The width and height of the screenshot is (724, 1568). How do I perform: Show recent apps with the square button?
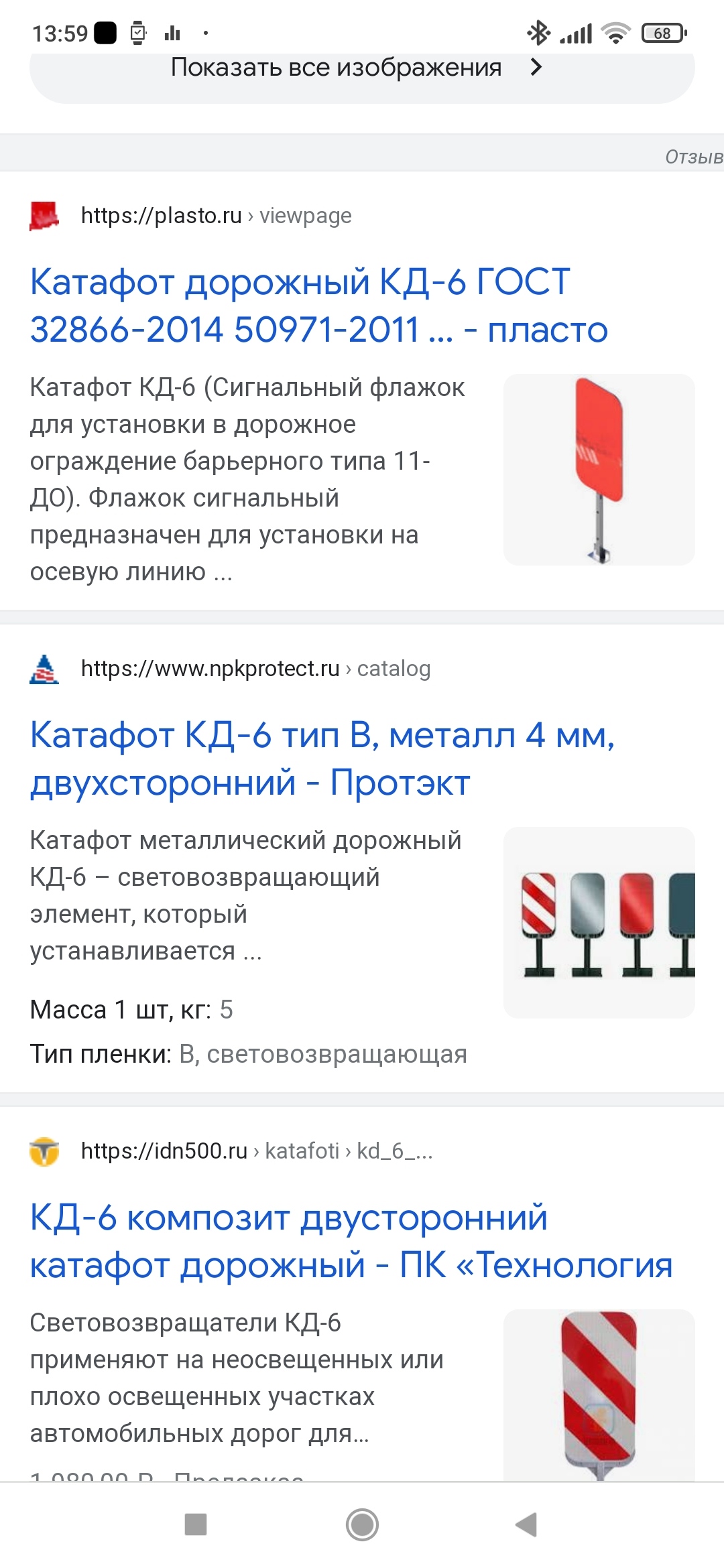(x=196, y=1524)
